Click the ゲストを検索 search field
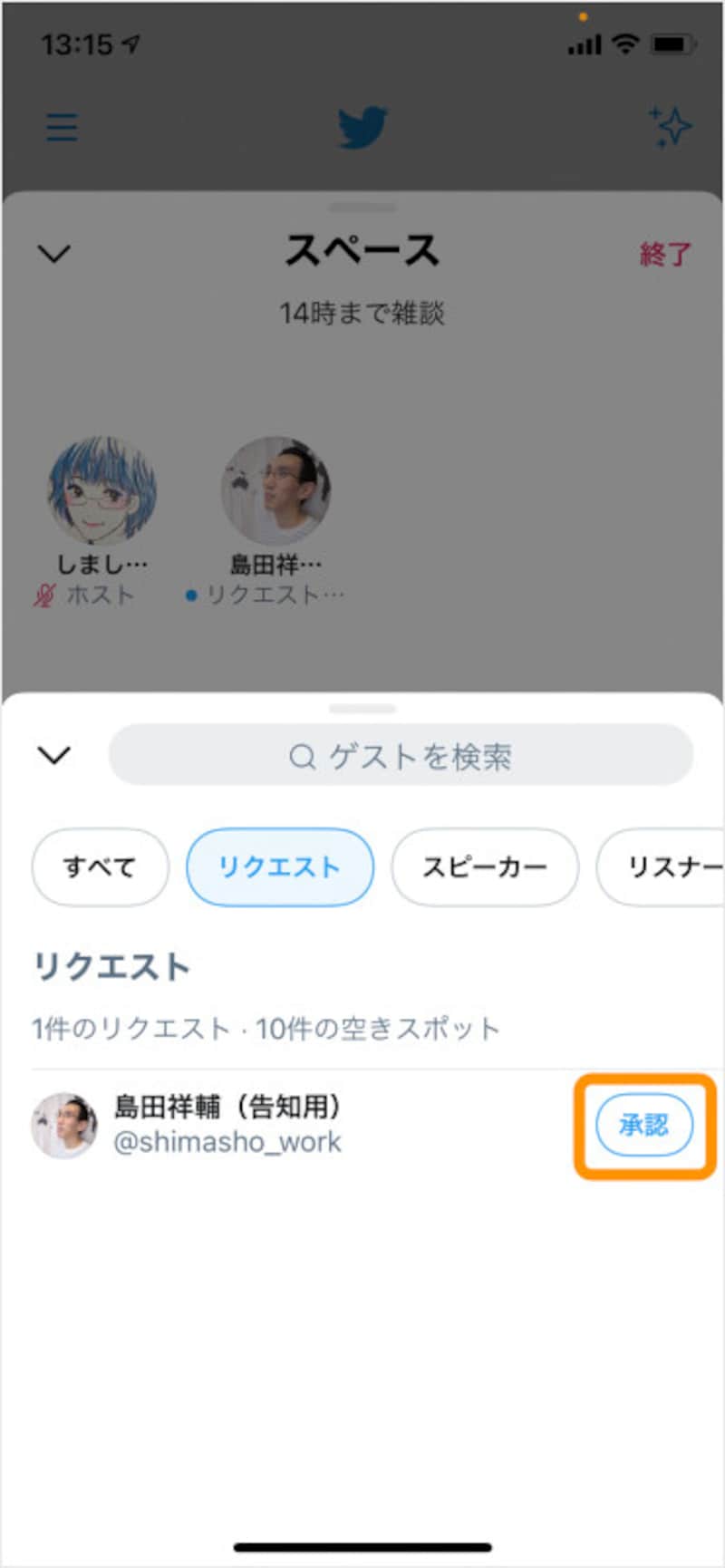The image size is (725, 1568). coord(402,755)
